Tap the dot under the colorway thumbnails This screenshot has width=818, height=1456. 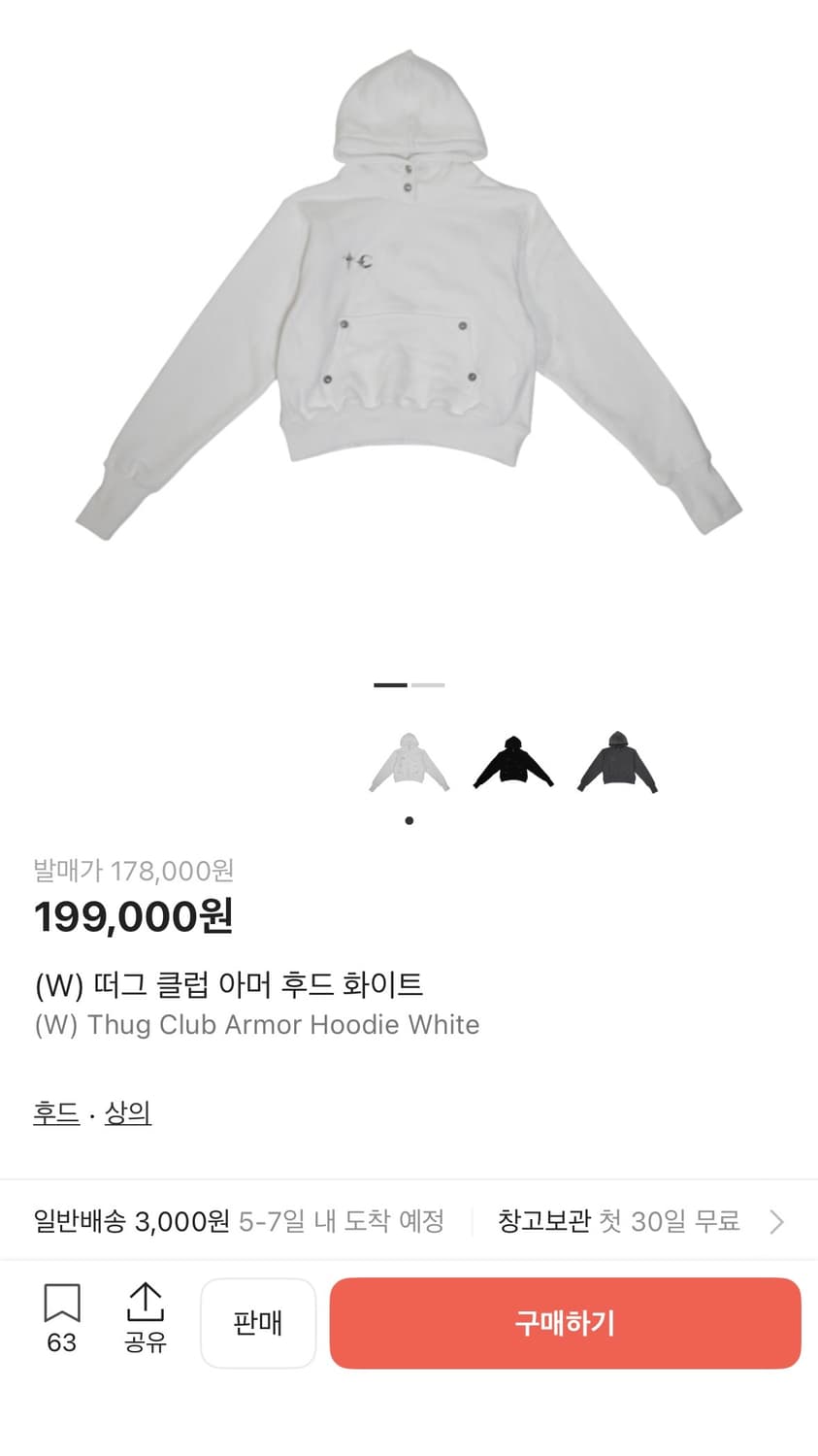(409, 820)
